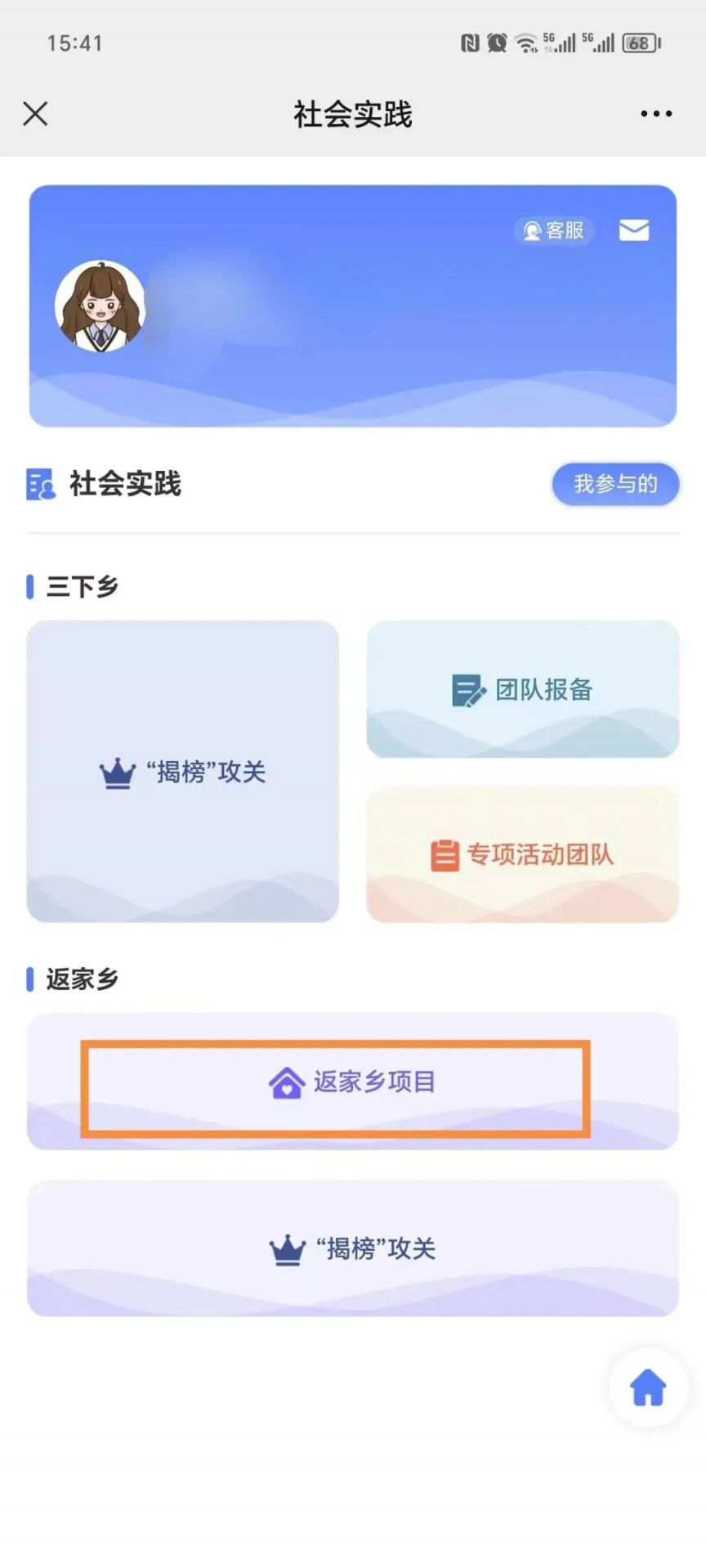Open the three-dot overflow menu
This screenshot has height=1568, width=706.
pos(655,114)
